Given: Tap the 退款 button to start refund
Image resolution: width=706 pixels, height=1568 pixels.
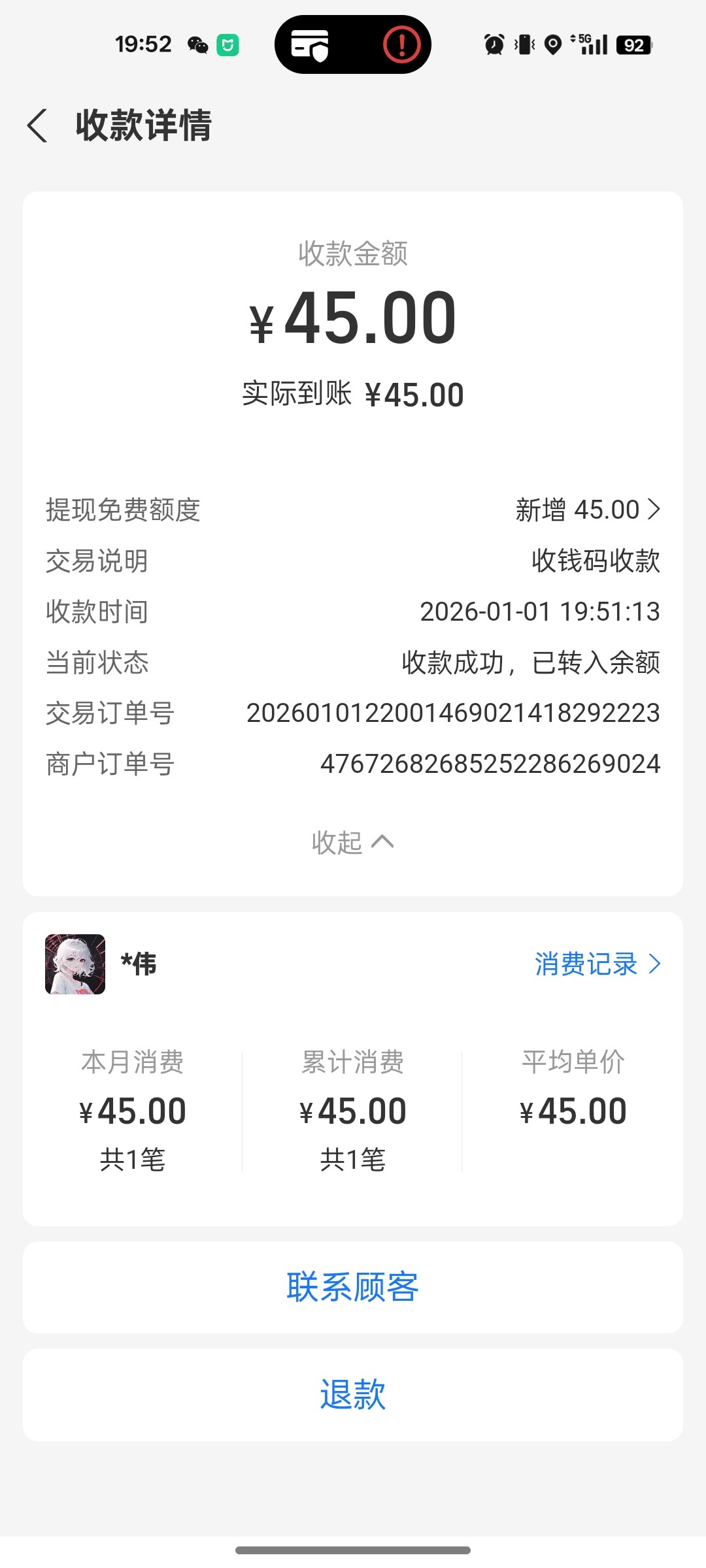Looking at the screenshot, I should tap(353, 1395).
